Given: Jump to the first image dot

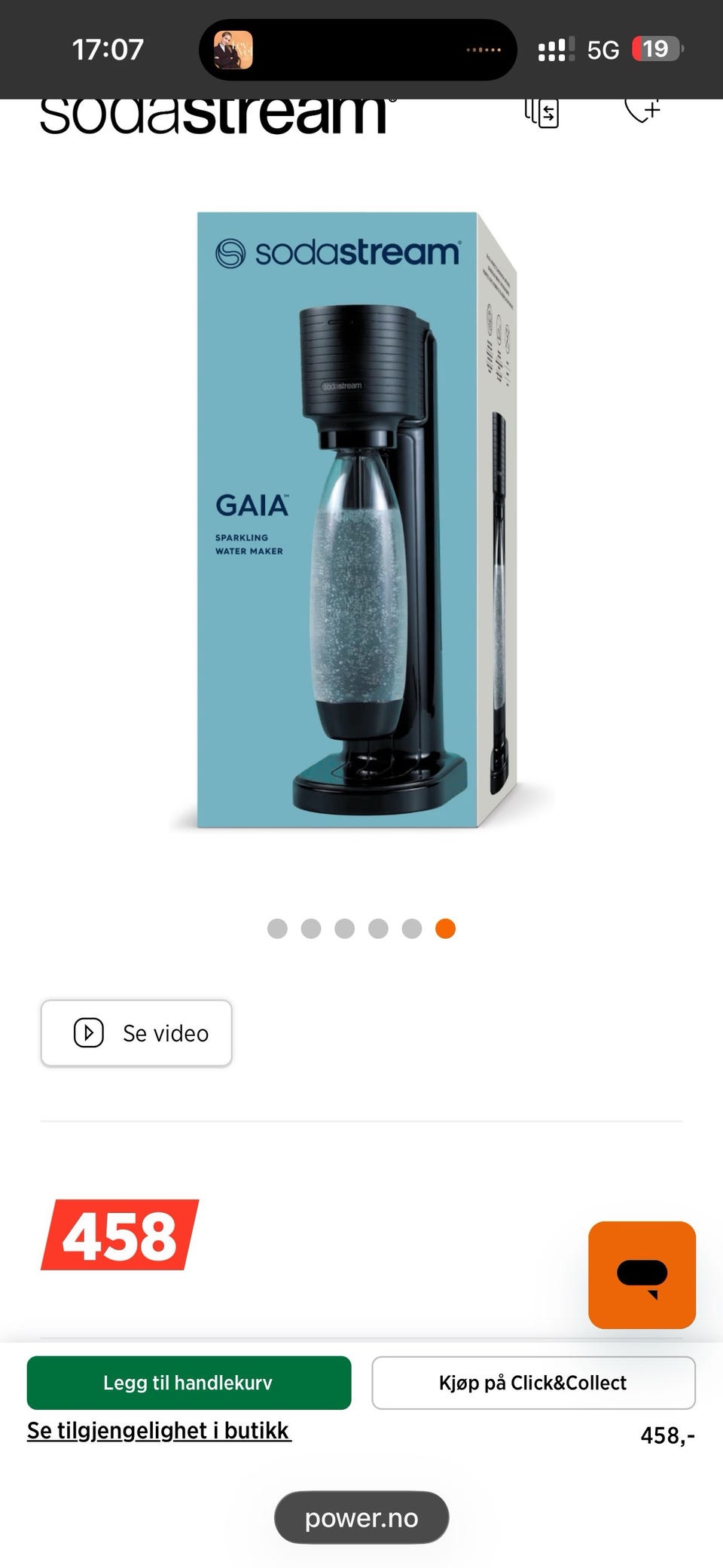Looking at the screenshot, I should 277,928.
